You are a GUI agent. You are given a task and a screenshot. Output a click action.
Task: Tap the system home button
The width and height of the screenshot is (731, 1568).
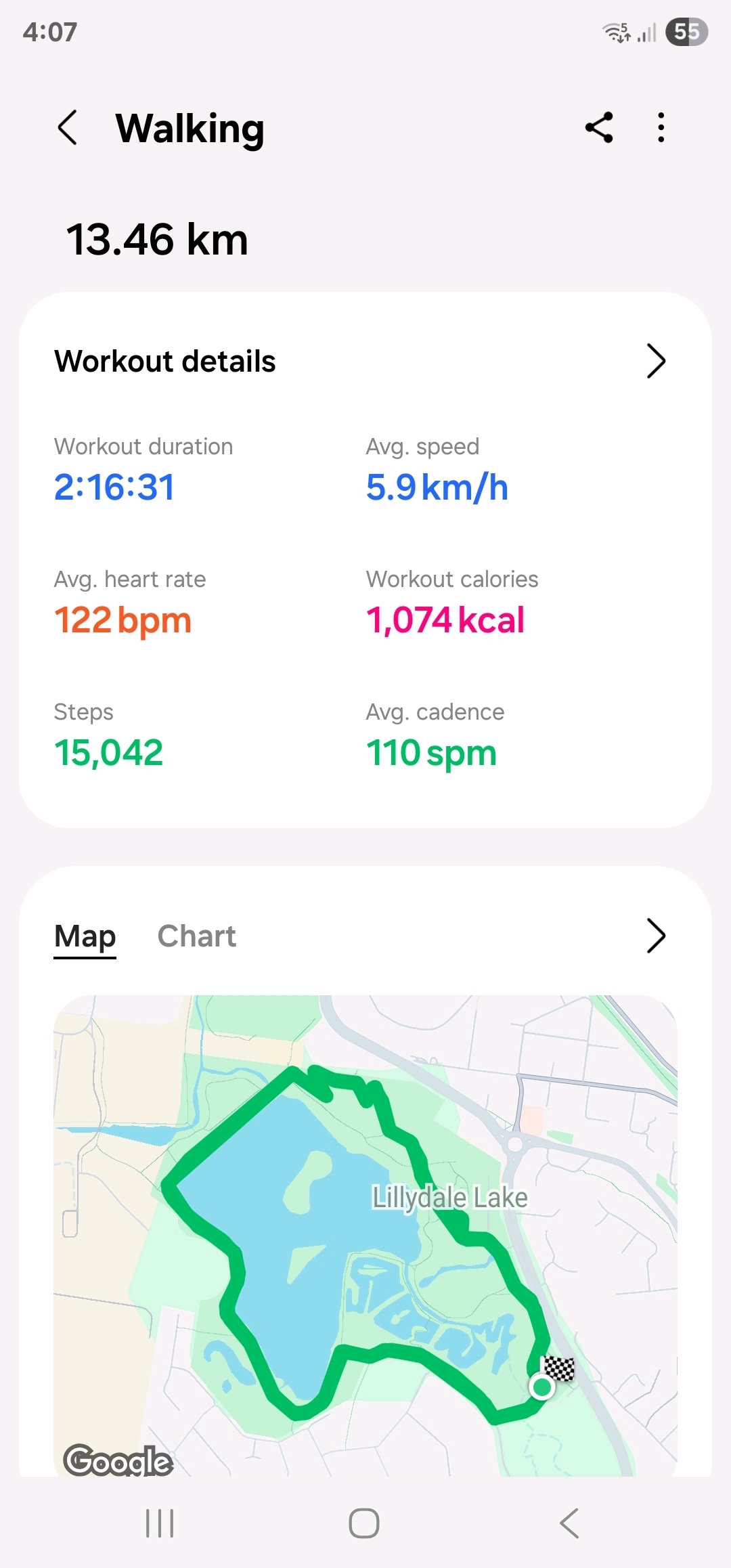tap(364, 1523)
